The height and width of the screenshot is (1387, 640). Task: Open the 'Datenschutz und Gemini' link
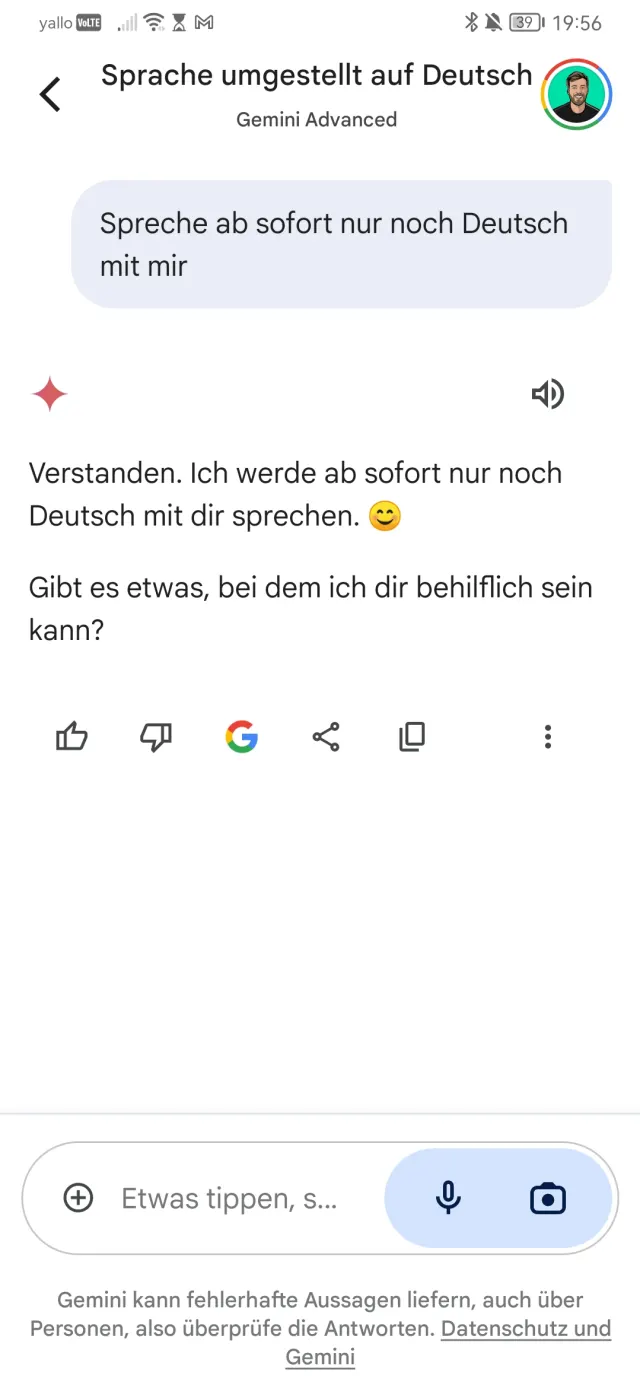click(x=525, y=1329)
